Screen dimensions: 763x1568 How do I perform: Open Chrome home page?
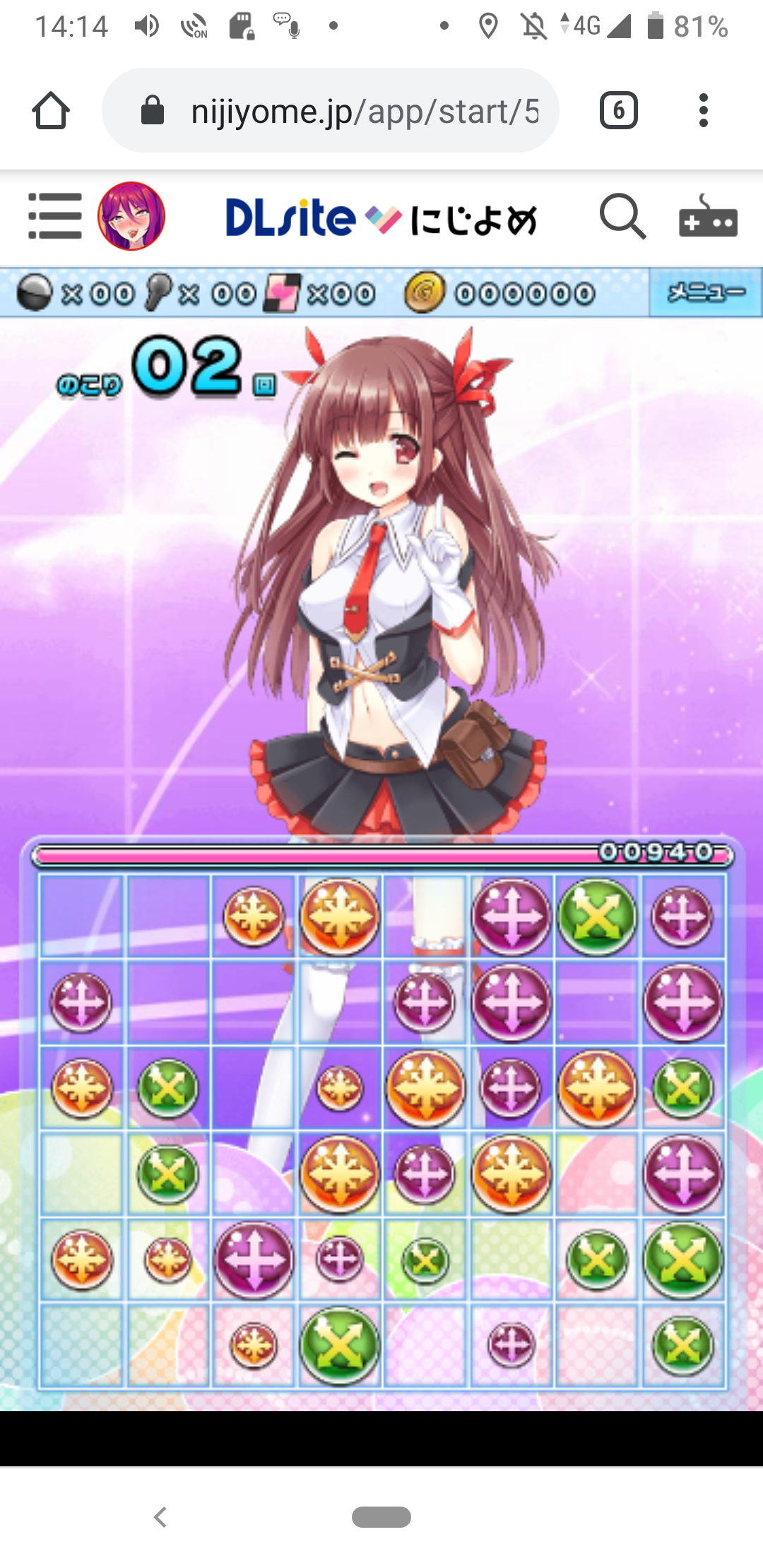pos(51,111)
